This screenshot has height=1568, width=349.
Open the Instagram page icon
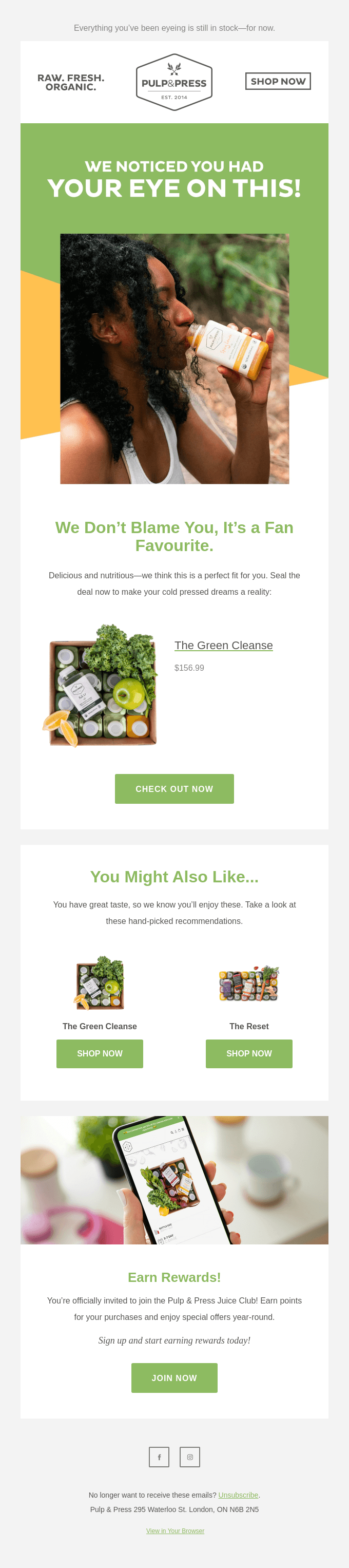coord(190,1457)
